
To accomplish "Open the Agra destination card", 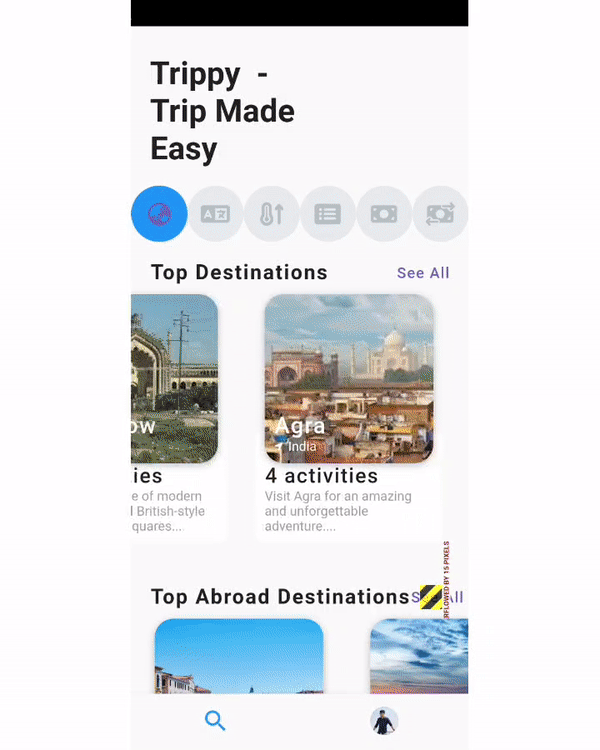I will (x=348, y=378).
